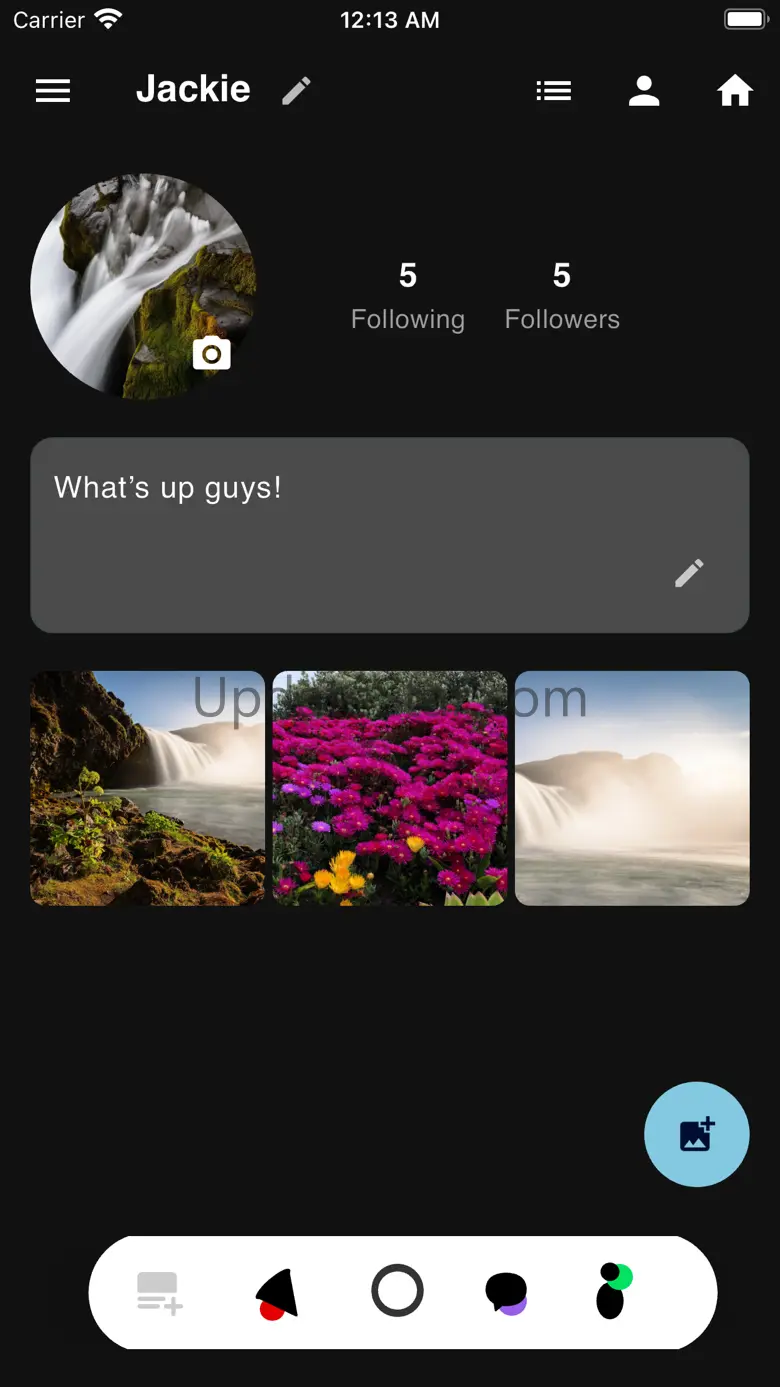Viewport: 780px width, 1387px height.
Task: Open the profile person icon
Action: [x=644, y=91]
